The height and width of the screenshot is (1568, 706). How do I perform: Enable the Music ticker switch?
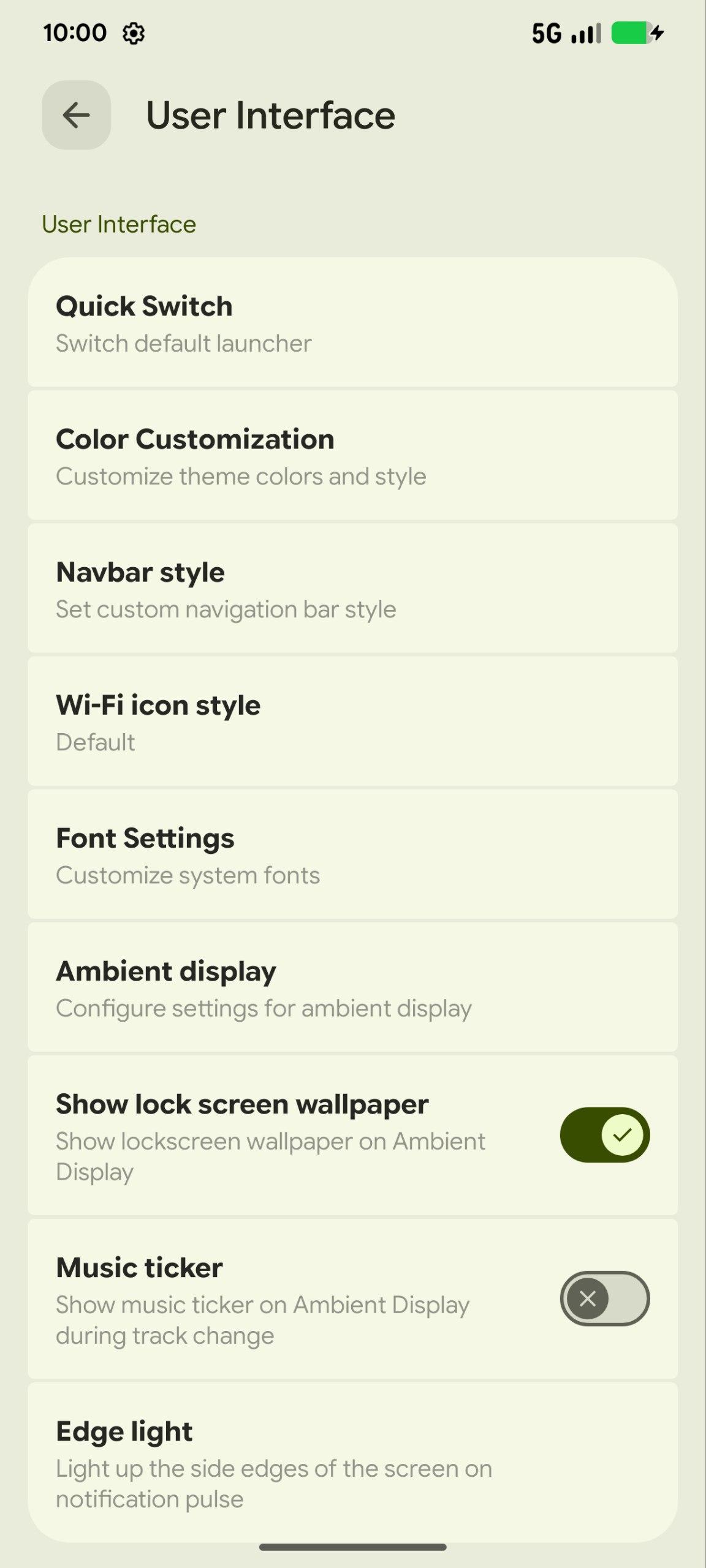(x=604, y=1298)
